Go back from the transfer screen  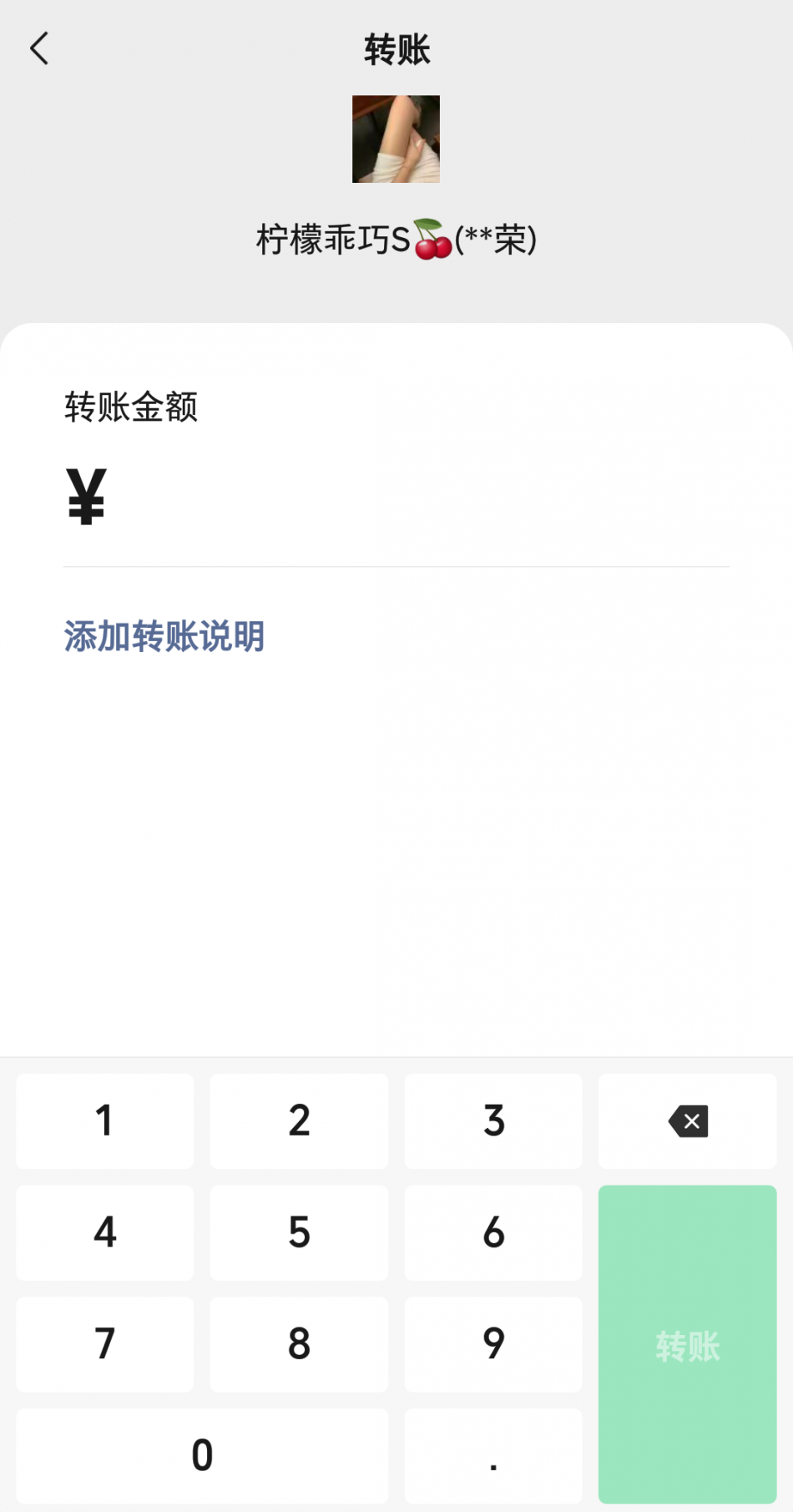click(39, 48)
